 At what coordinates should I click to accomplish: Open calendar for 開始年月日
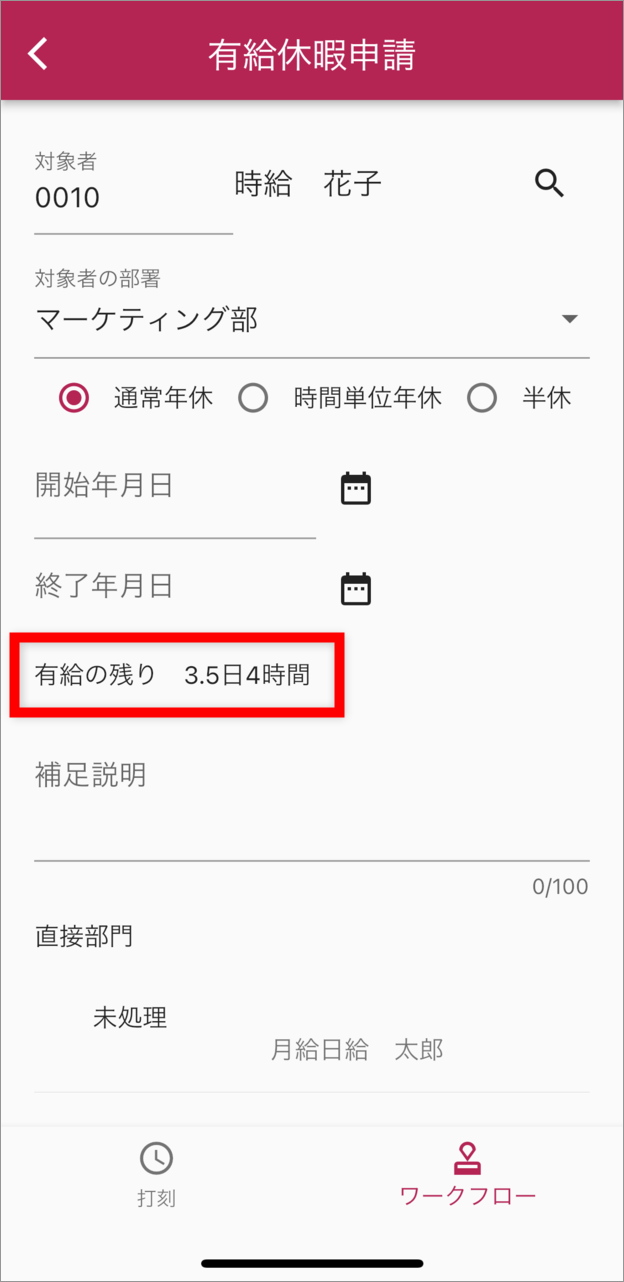point(356,488)
